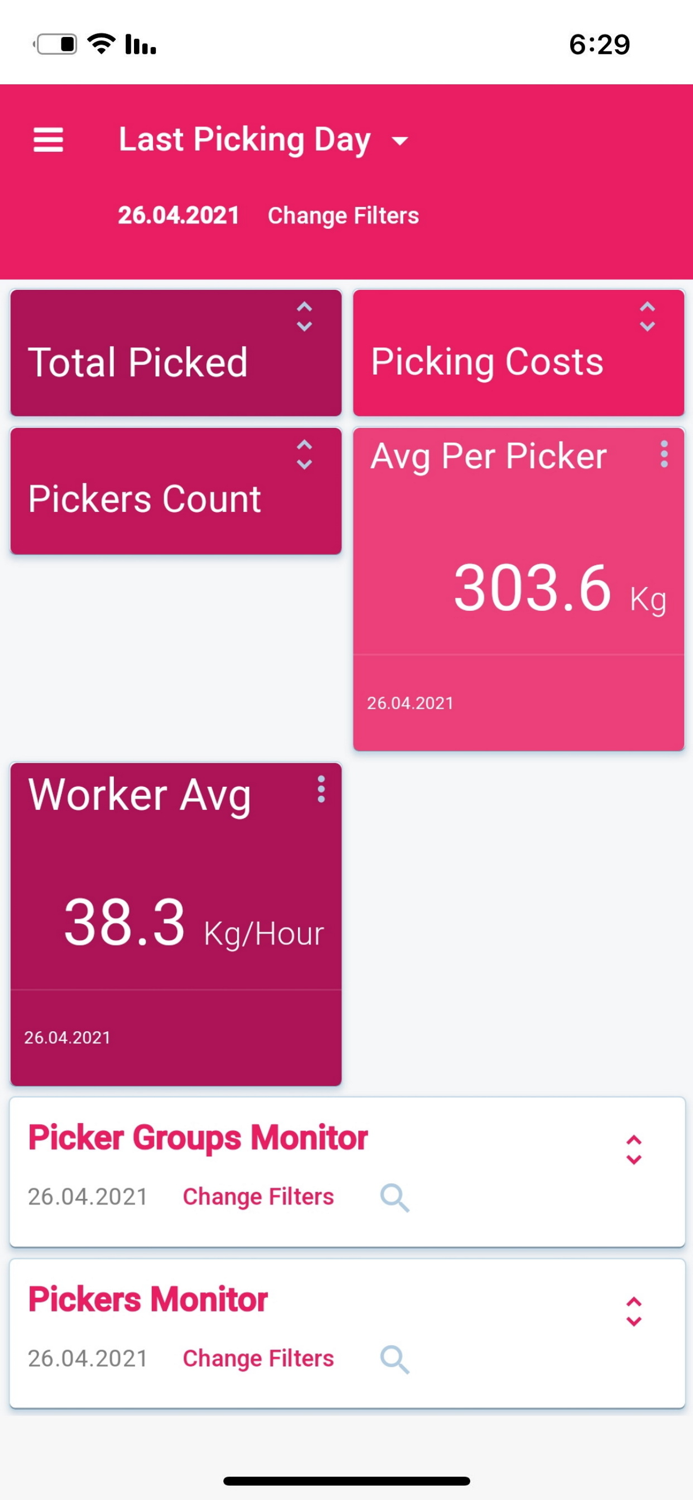Change Filters for Picker Groups Monitor

click(258, 1197)
